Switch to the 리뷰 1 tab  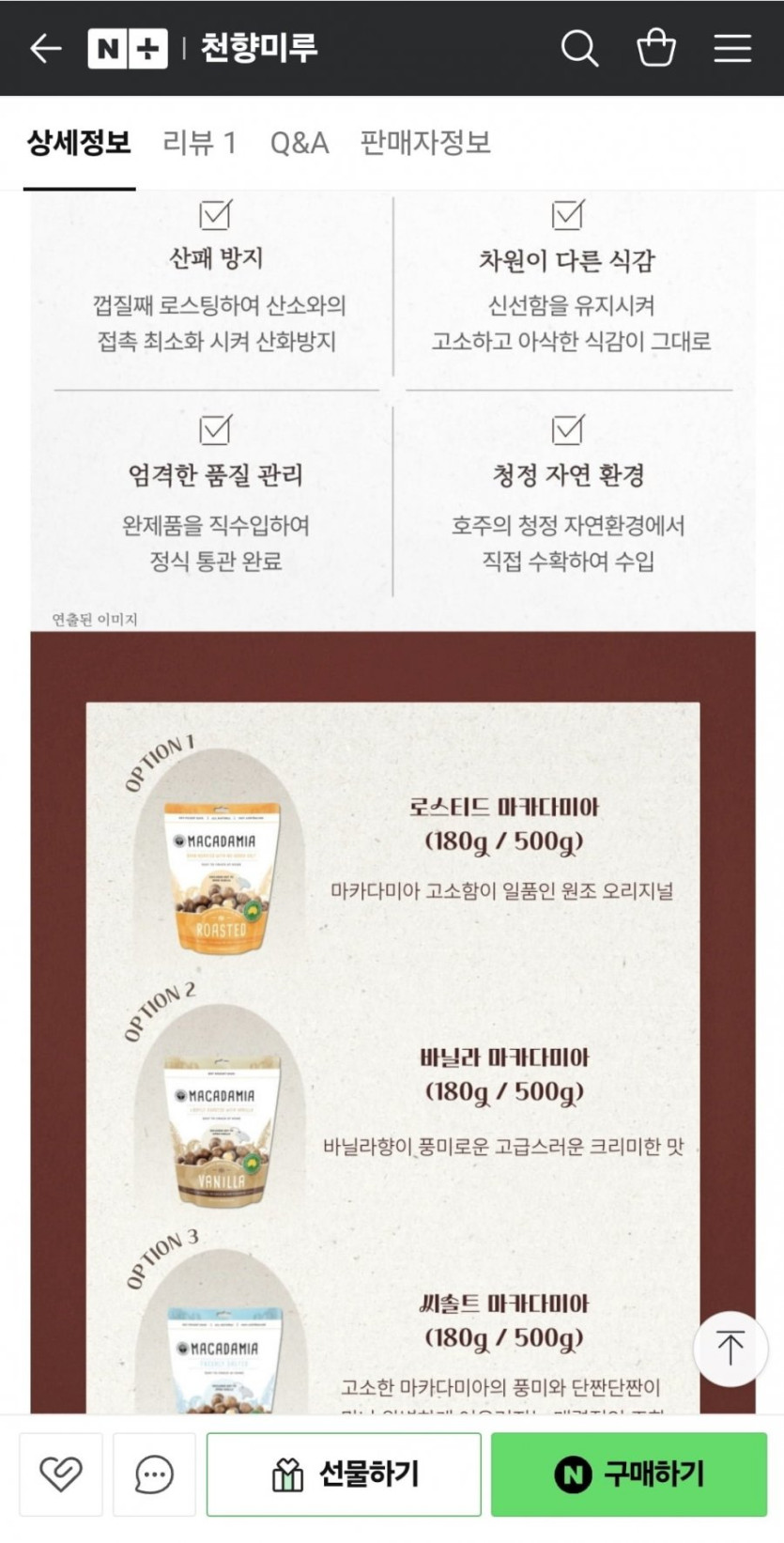[199, 143]
